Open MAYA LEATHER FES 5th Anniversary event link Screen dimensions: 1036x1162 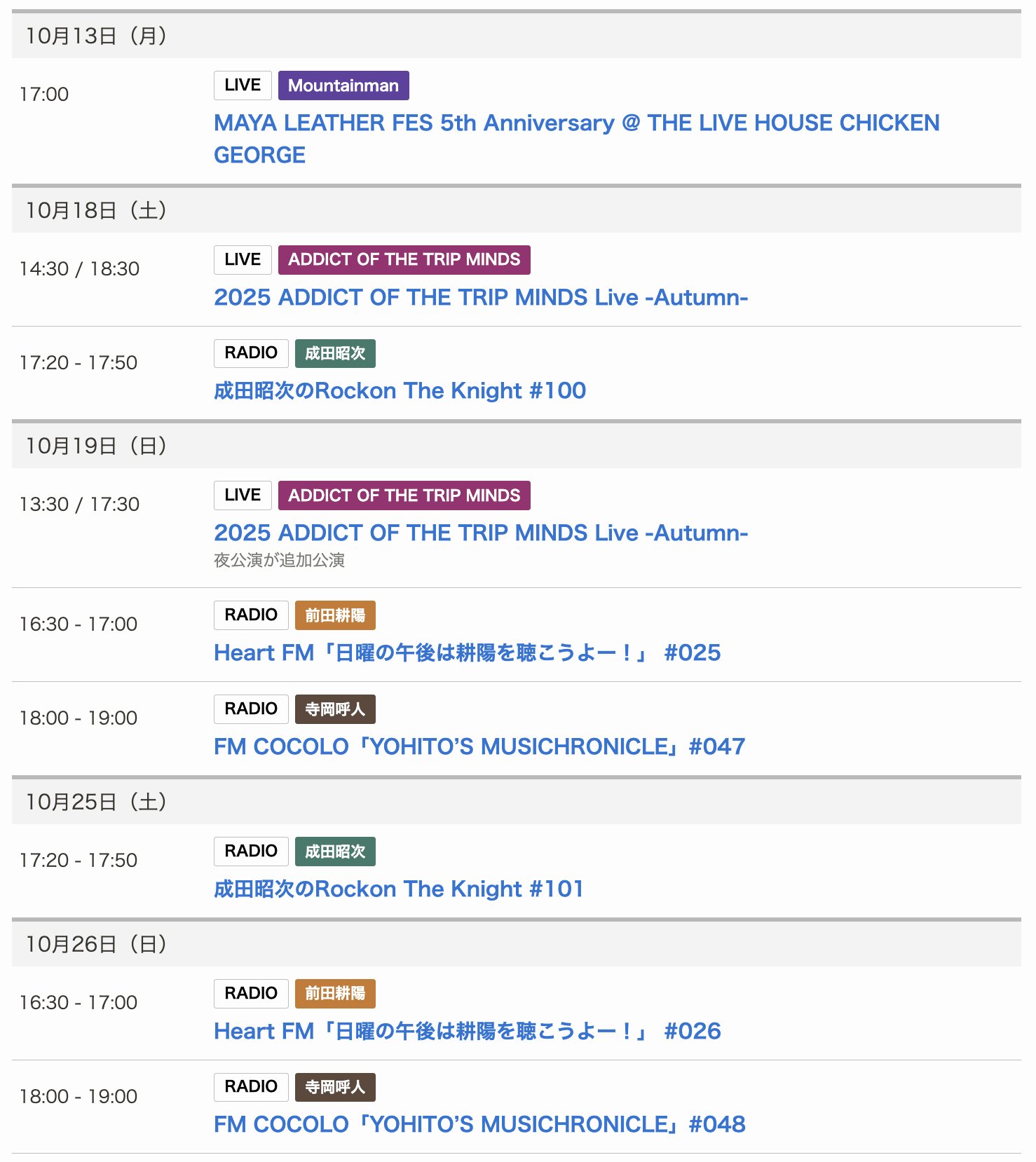pyautogui.click(x=575, y=123)
